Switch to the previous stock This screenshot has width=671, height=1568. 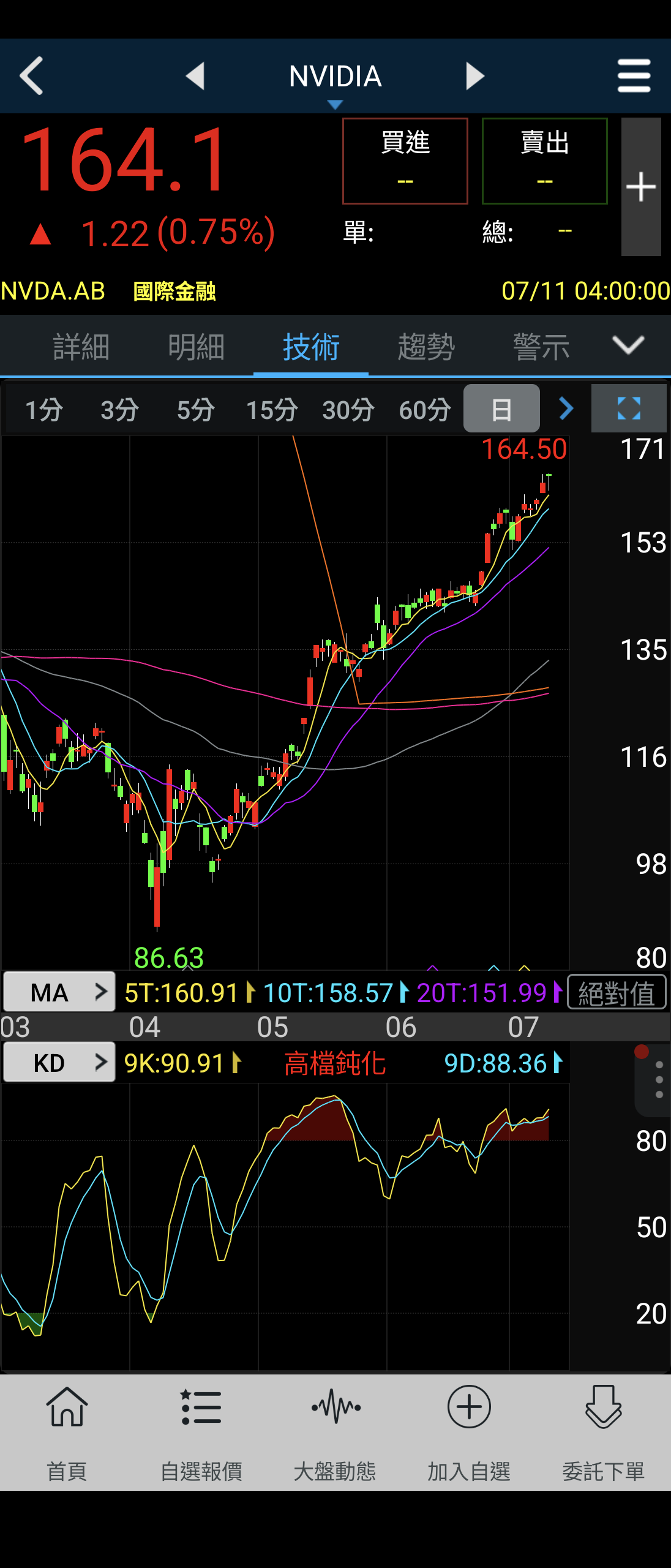click(x=195, y=76)
